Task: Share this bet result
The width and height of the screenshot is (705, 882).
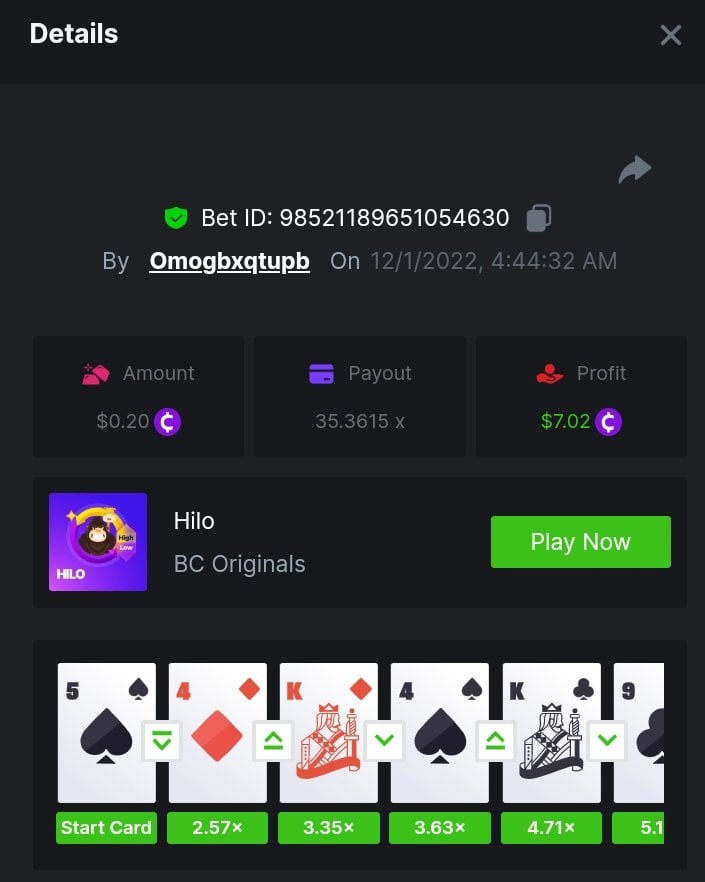Action: [634, 170]
